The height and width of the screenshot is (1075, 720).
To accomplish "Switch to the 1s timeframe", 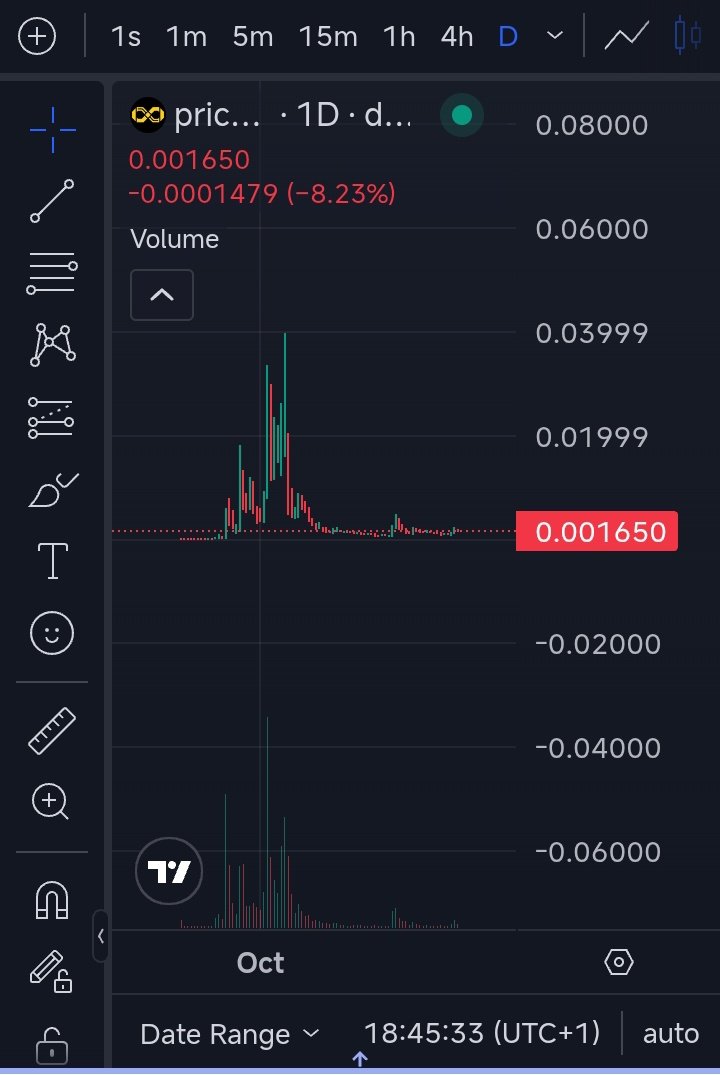I will coord(126,37).
